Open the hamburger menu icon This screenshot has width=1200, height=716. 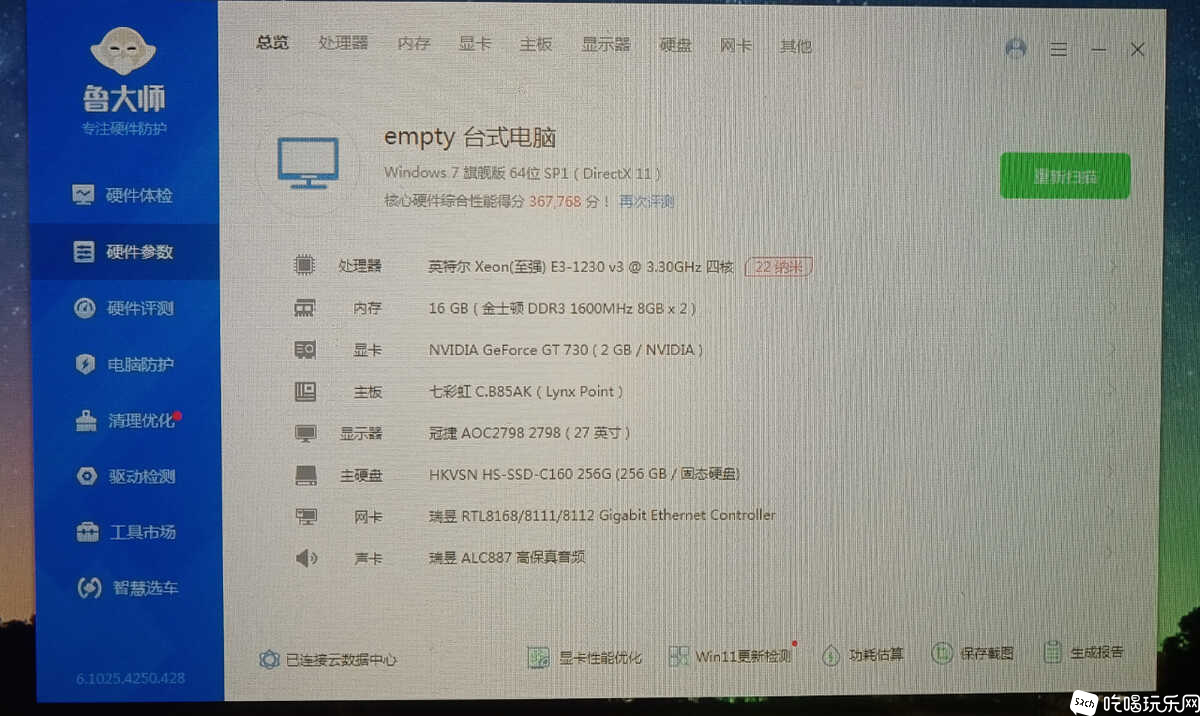tap(1058, 49)
